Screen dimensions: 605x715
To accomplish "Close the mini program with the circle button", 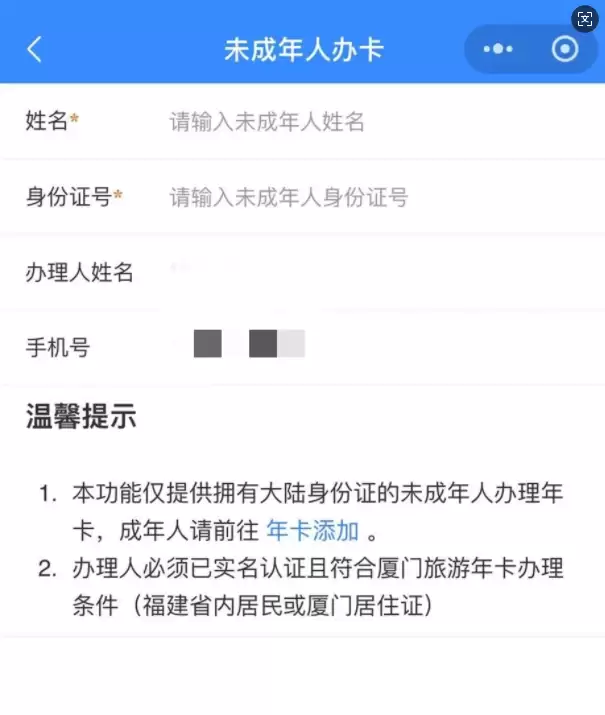I will click(565, 50).
